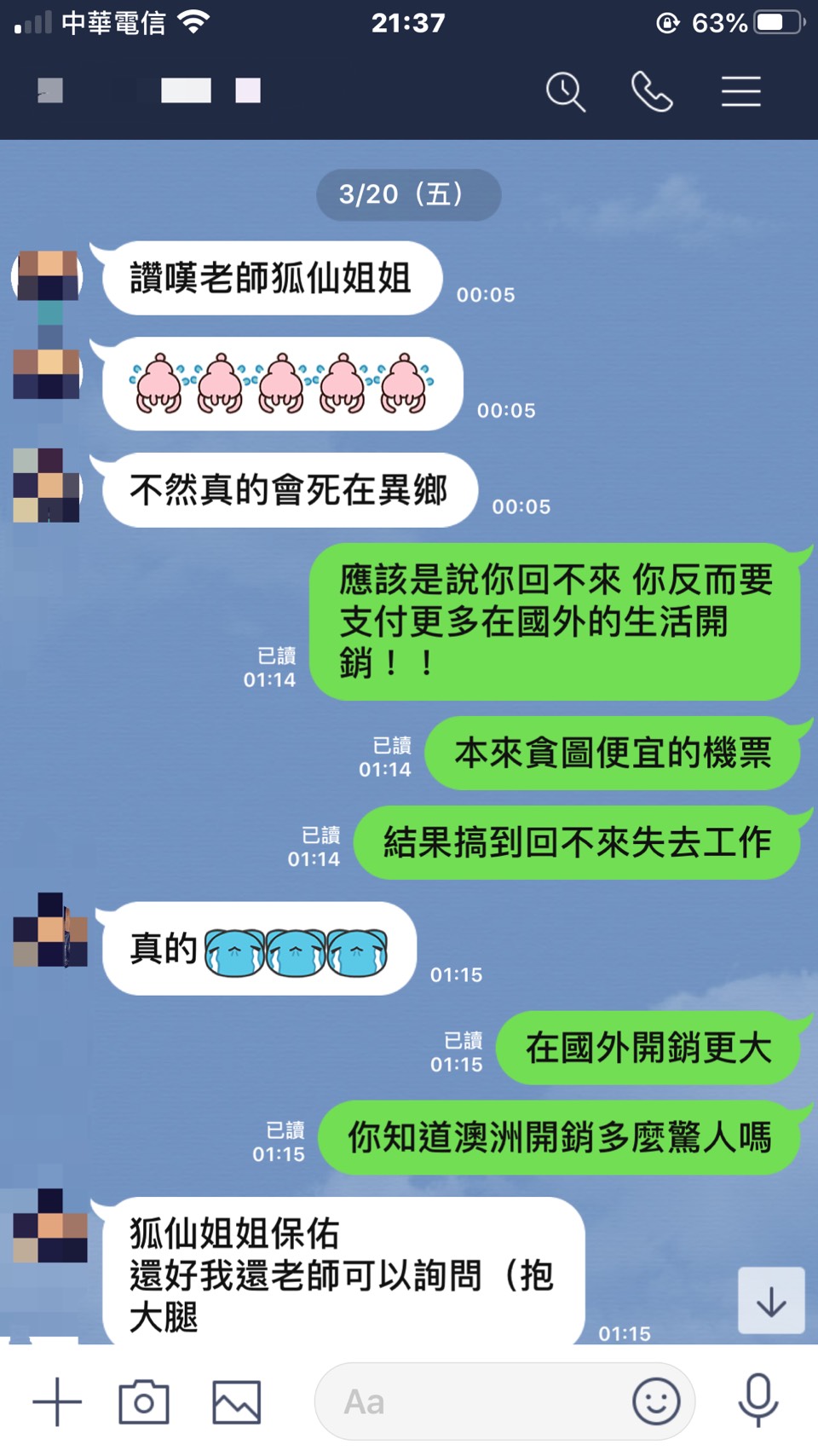Viewport: 818px width, 1456px height.
Task: Search within this chat
Action: pyautogui.click(x=565, y=91)
